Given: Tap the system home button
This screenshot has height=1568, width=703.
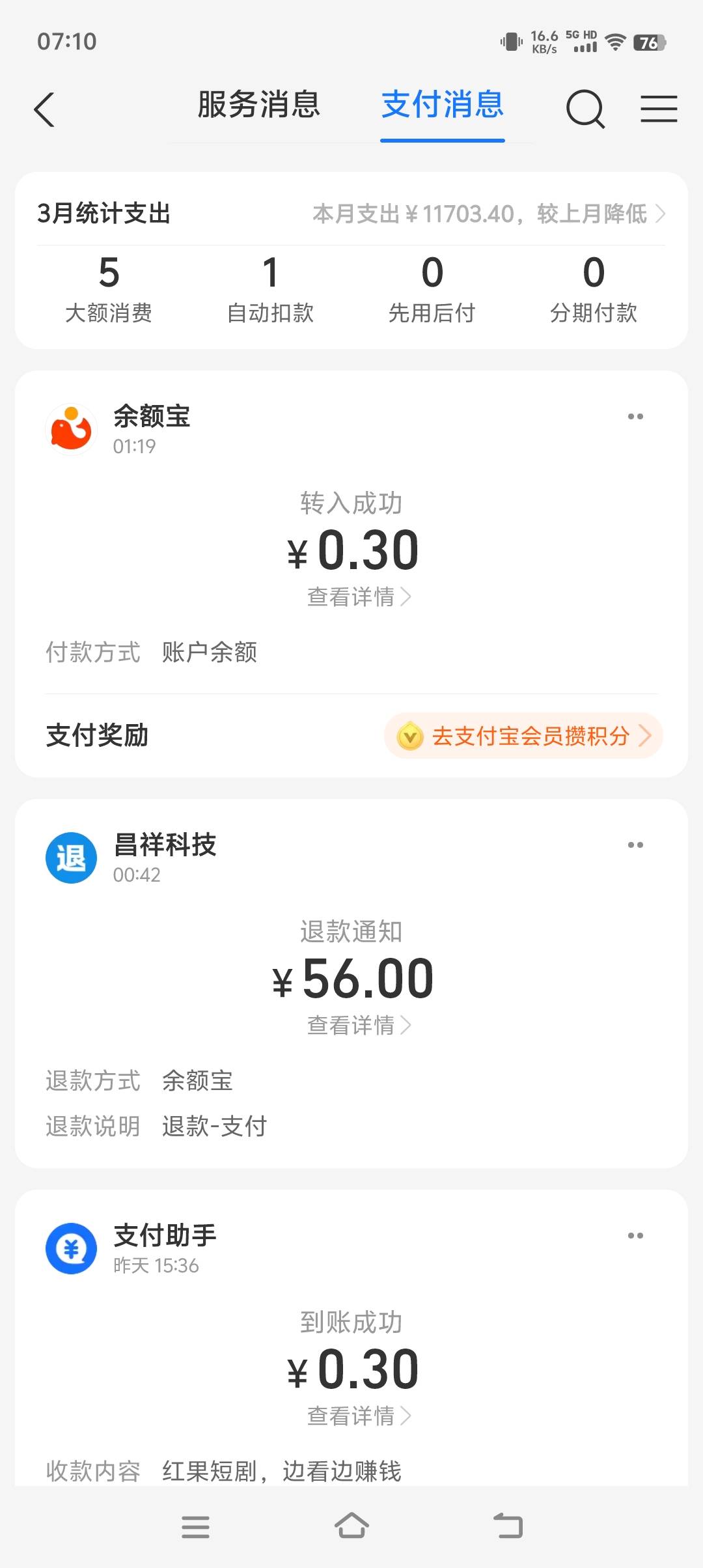Looking at the screenshot, I should tap(351, 1526).
